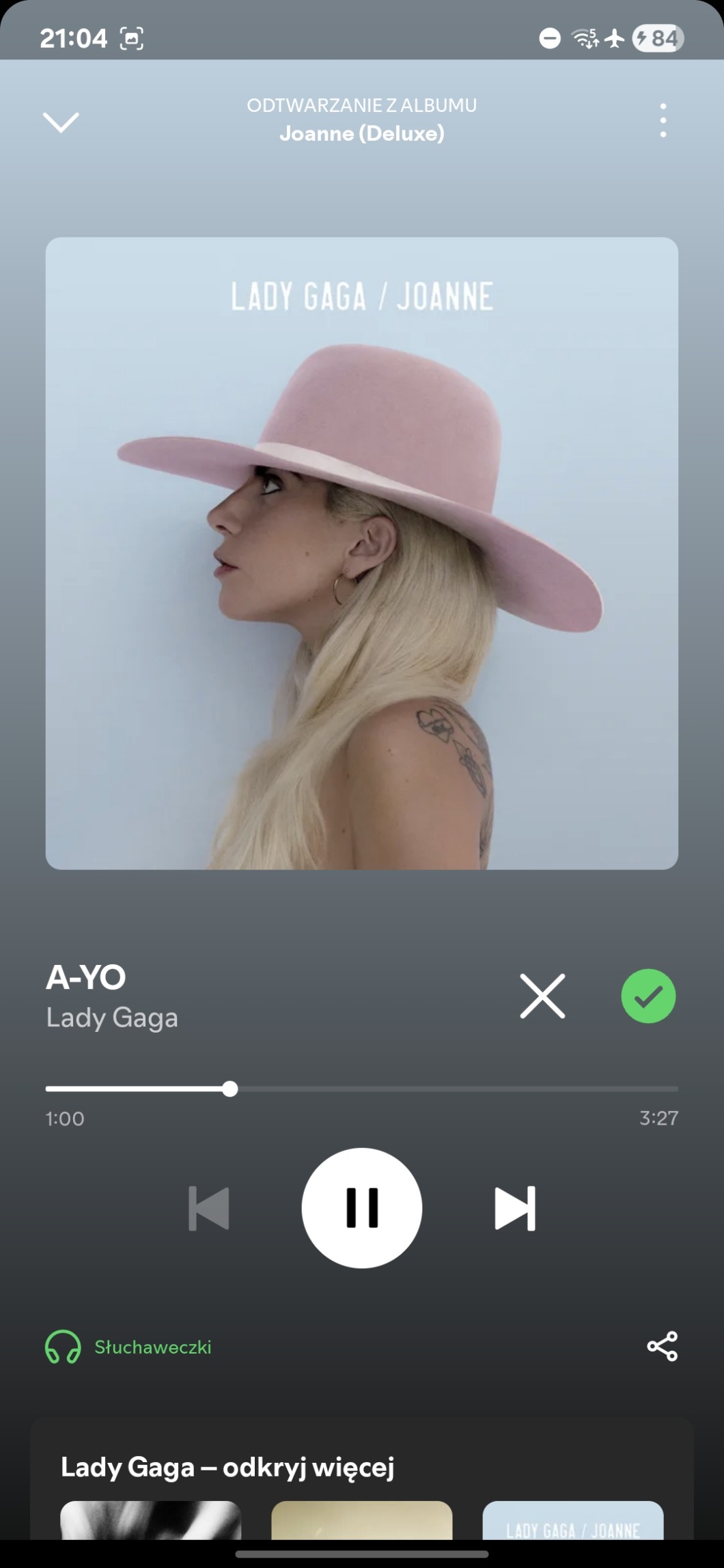Open the three-dot overflow menu
This screenshot has height=1568, width=724.
[663, 121]
